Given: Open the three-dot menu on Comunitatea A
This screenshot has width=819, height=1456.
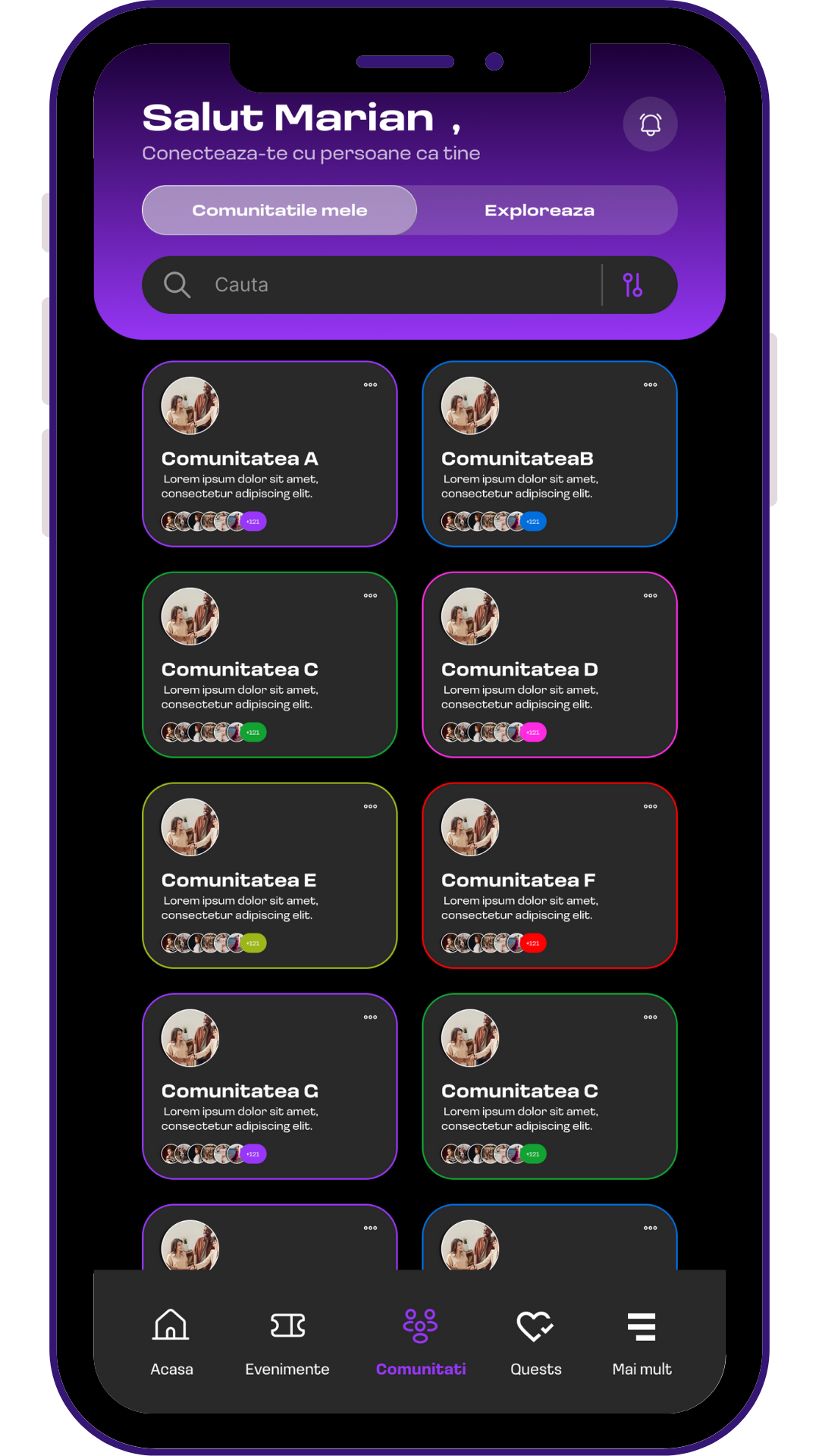Looking at the screenshot, I should tap(370, 385).
